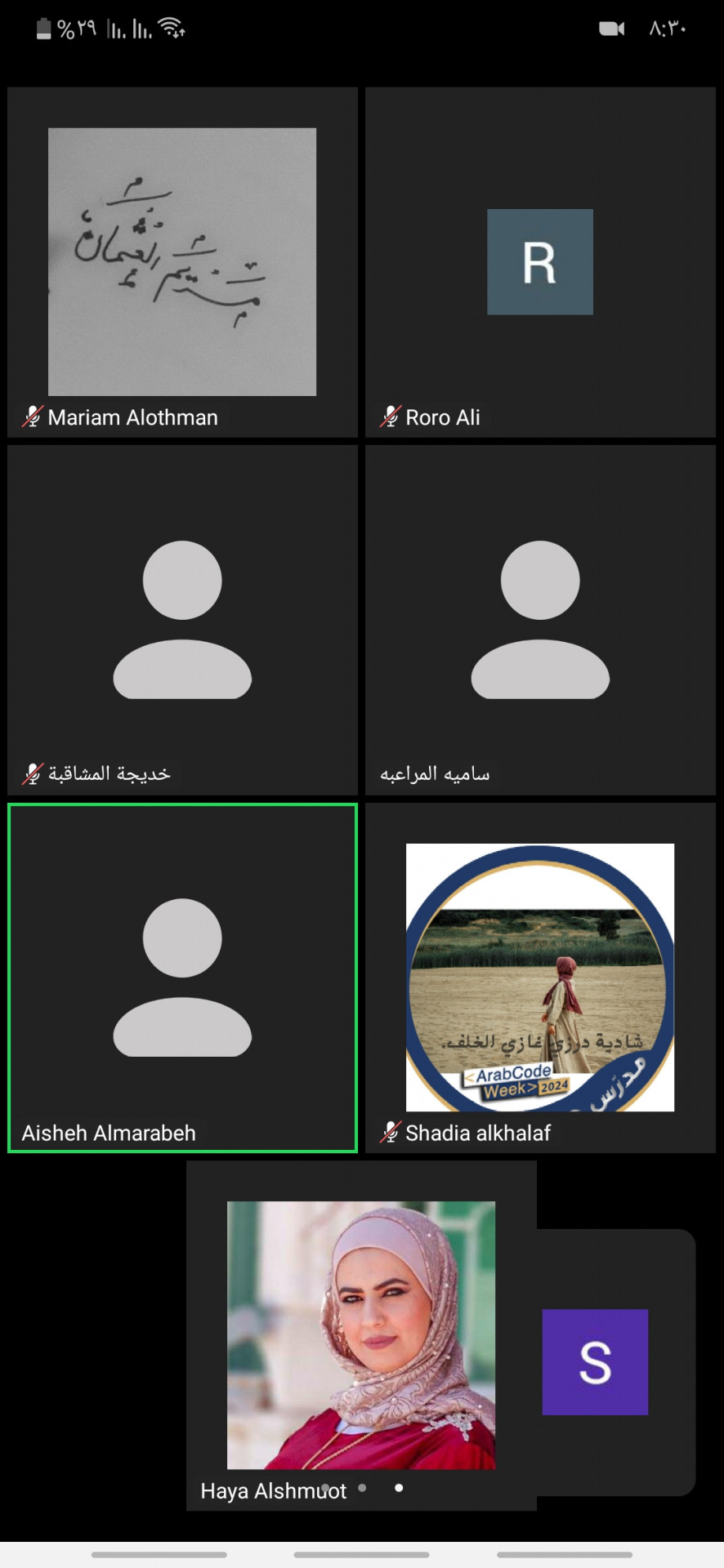Select the tile of ساميه المراعبه
Screen dimensions: 724x1568
(540, 620)
